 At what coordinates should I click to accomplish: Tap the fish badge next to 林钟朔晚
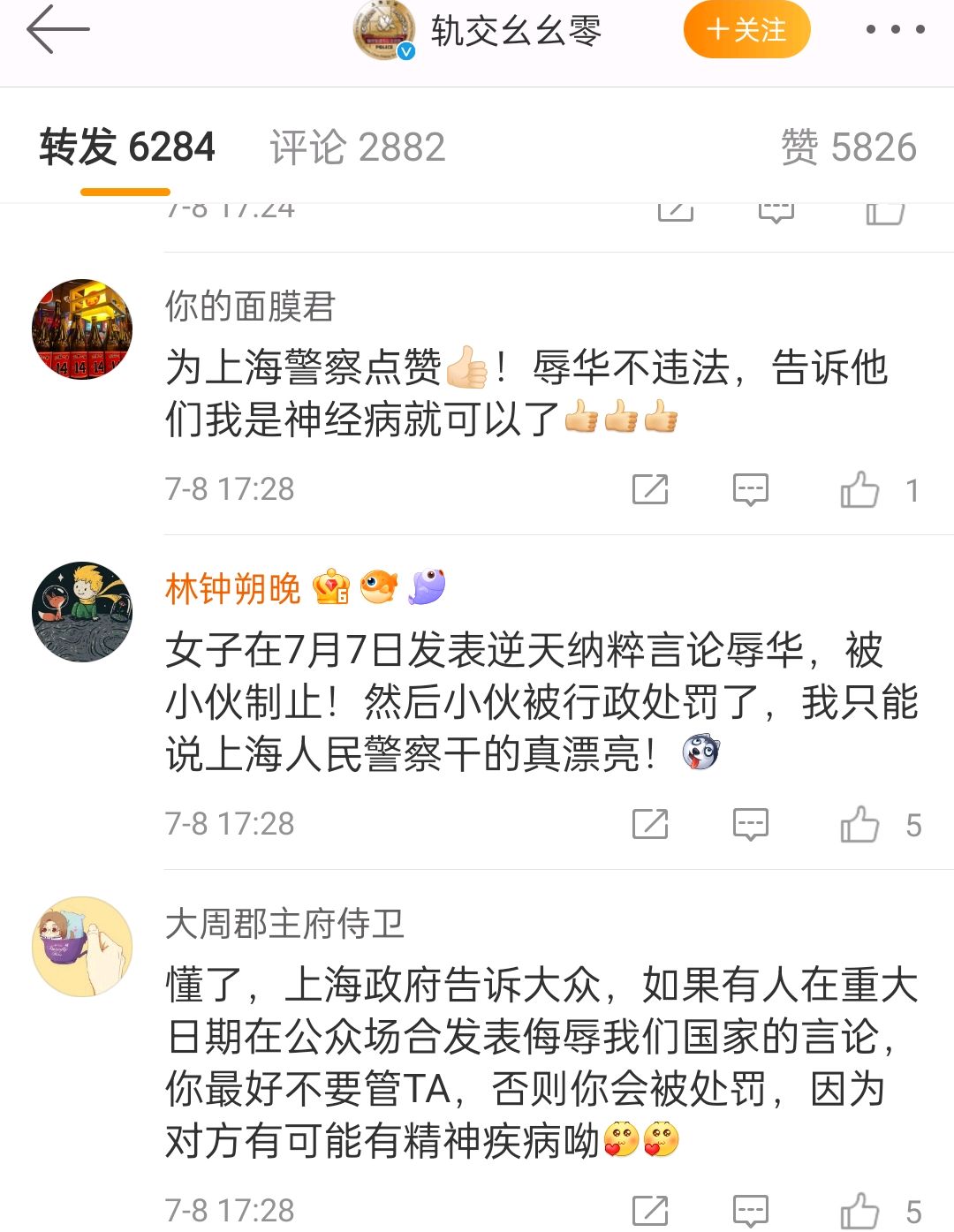click(x=378, y=586)
